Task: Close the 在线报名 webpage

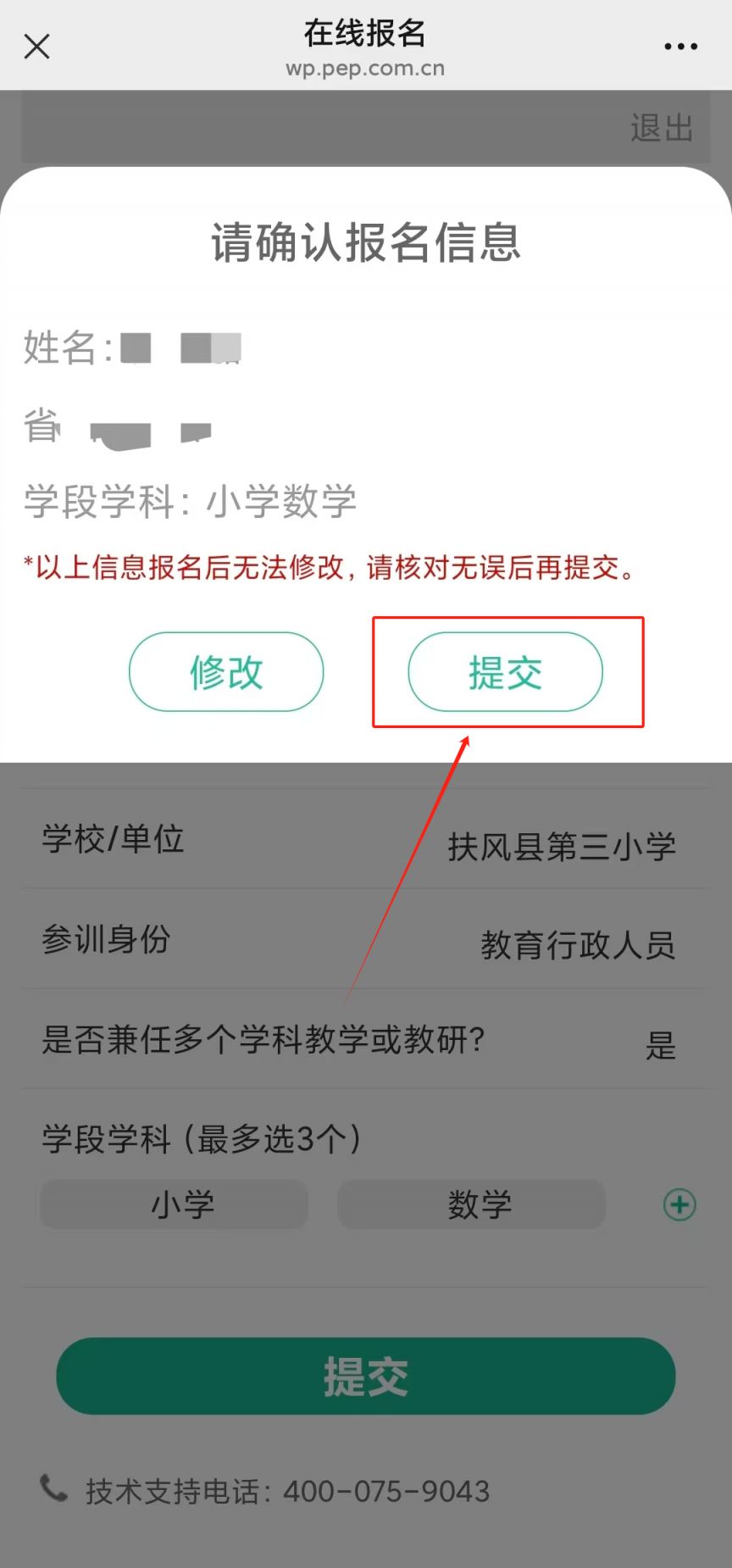Action: click(x=37, y=46)
